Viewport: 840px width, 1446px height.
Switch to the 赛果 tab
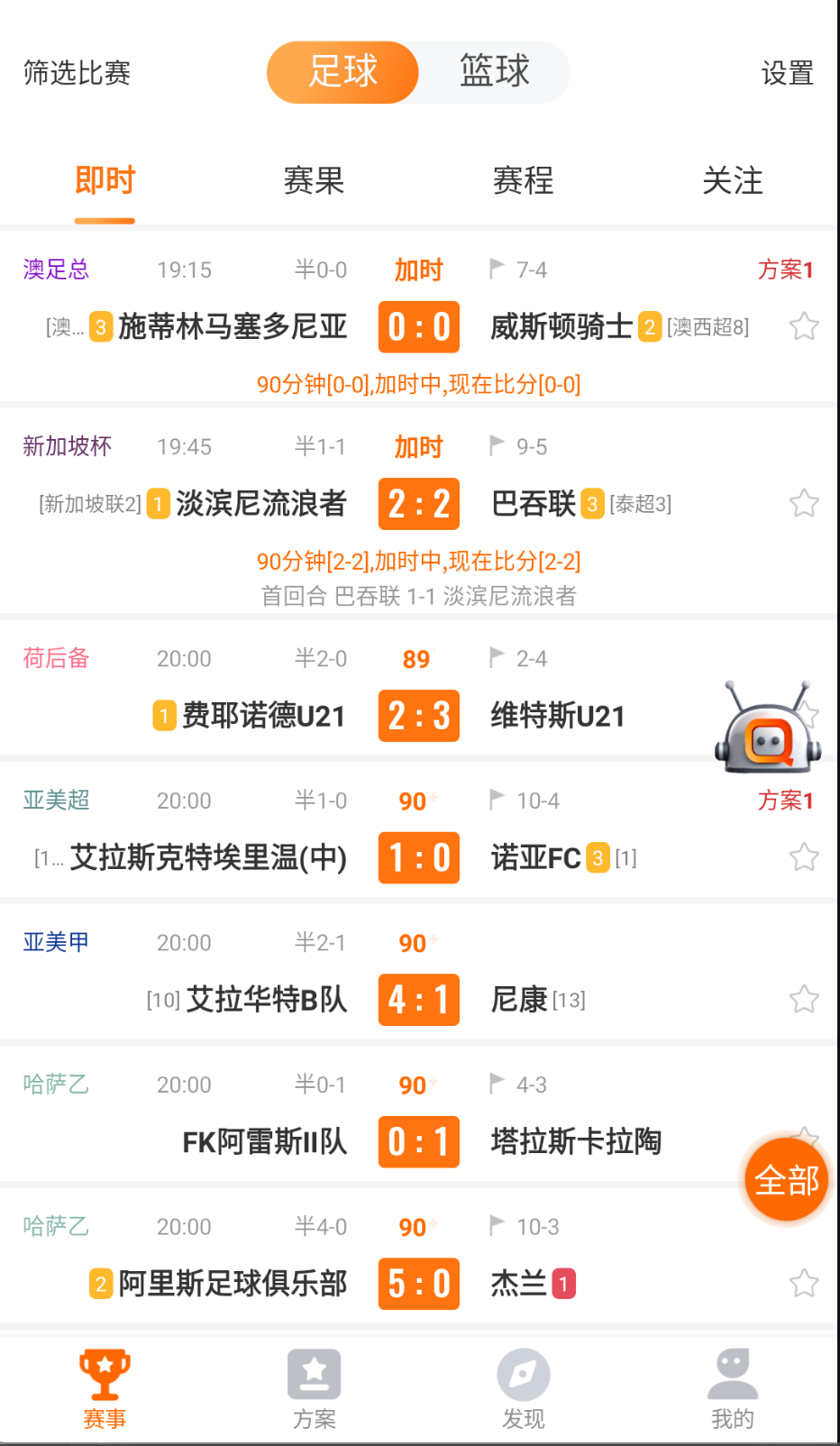click(314, 180)
